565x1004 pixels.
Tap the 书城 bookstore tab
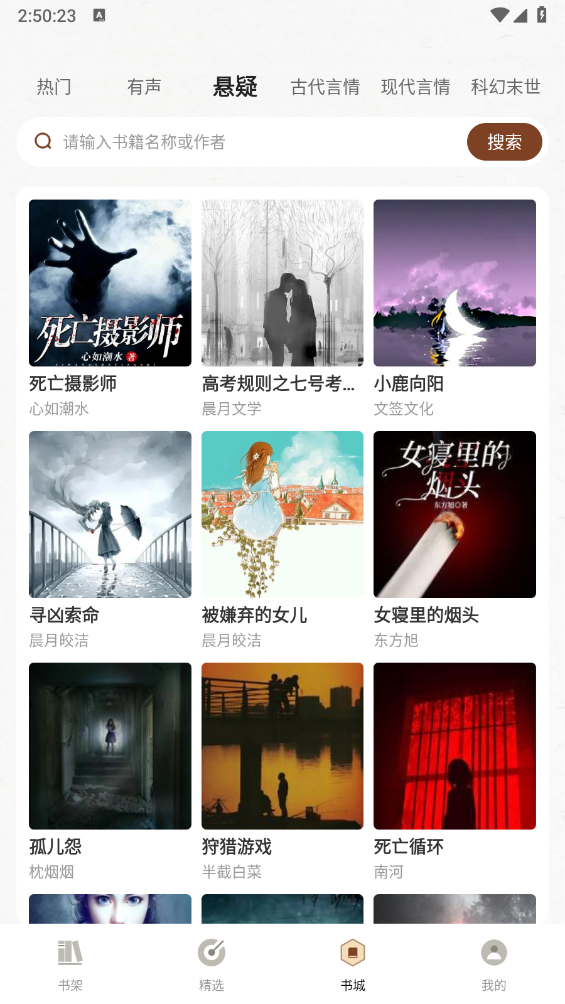click(353, 965)
